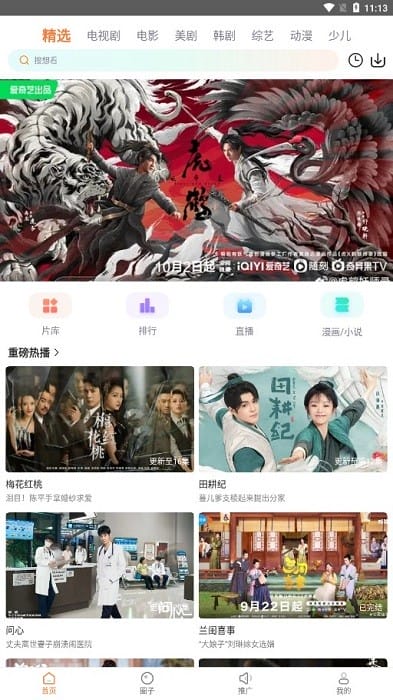Switch to the 动漫 tab
Screen dimensions: 393x700
point(301,36)
